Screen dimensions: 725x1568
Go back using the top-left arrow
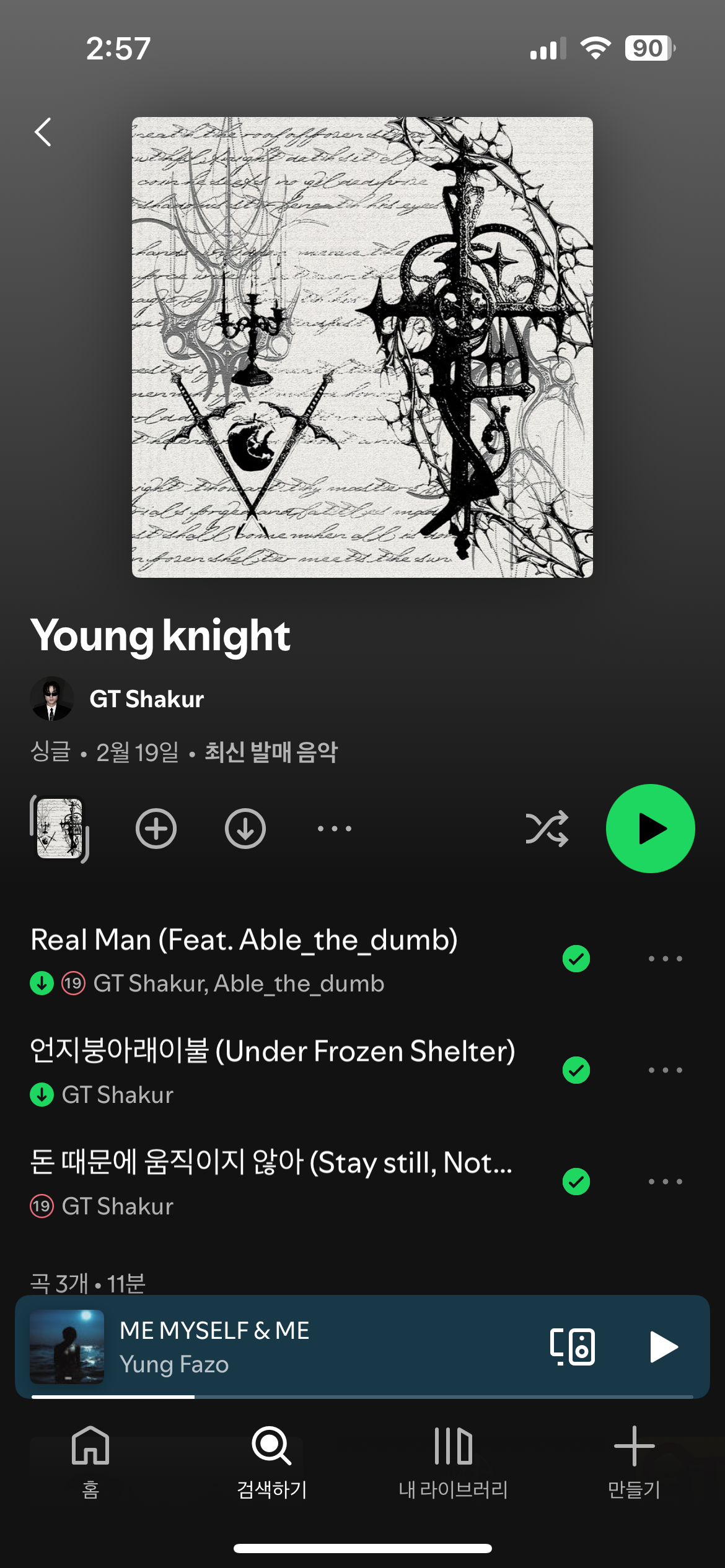coord(43,132)
